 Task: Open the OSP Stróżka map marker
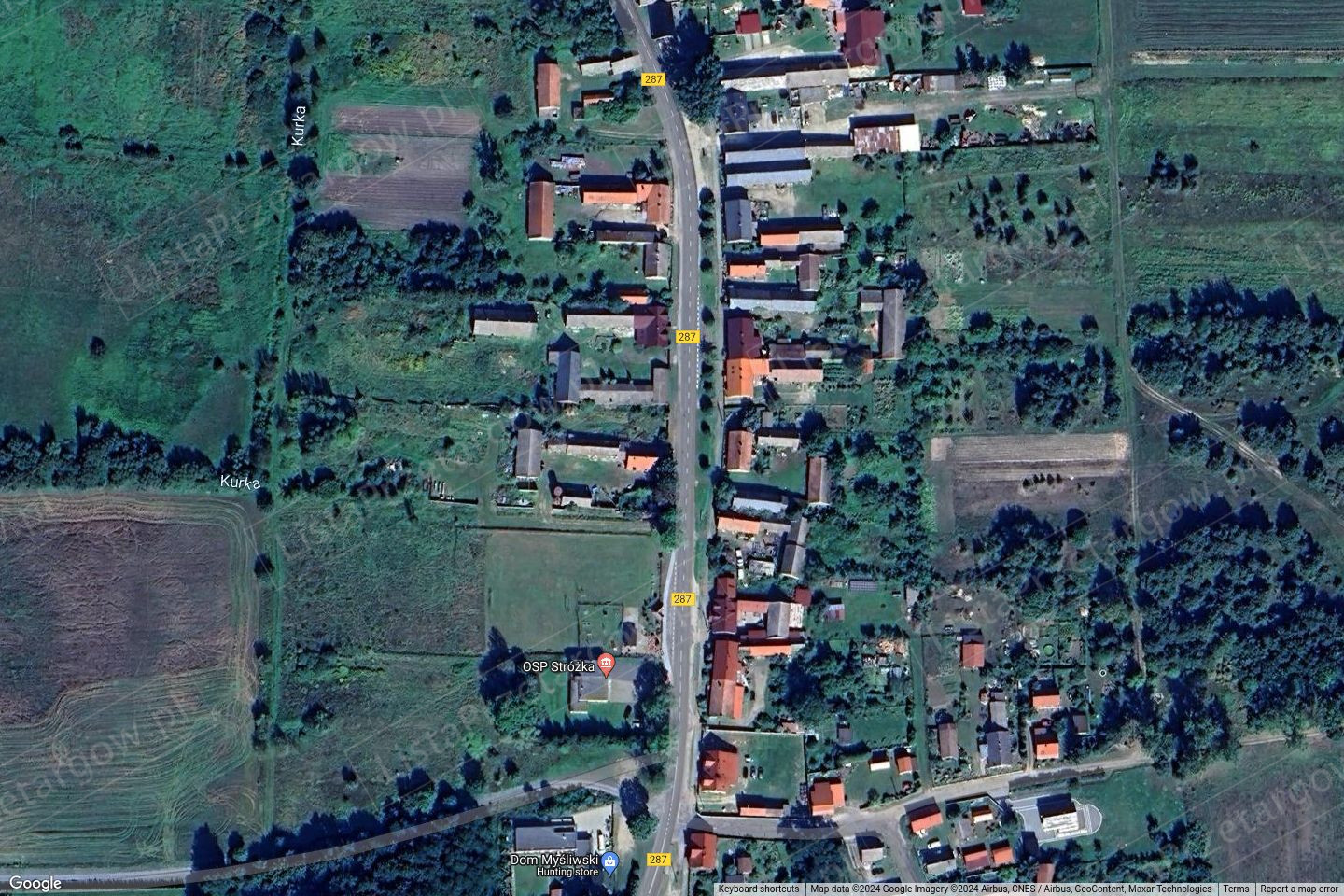[x=607, y=665]
